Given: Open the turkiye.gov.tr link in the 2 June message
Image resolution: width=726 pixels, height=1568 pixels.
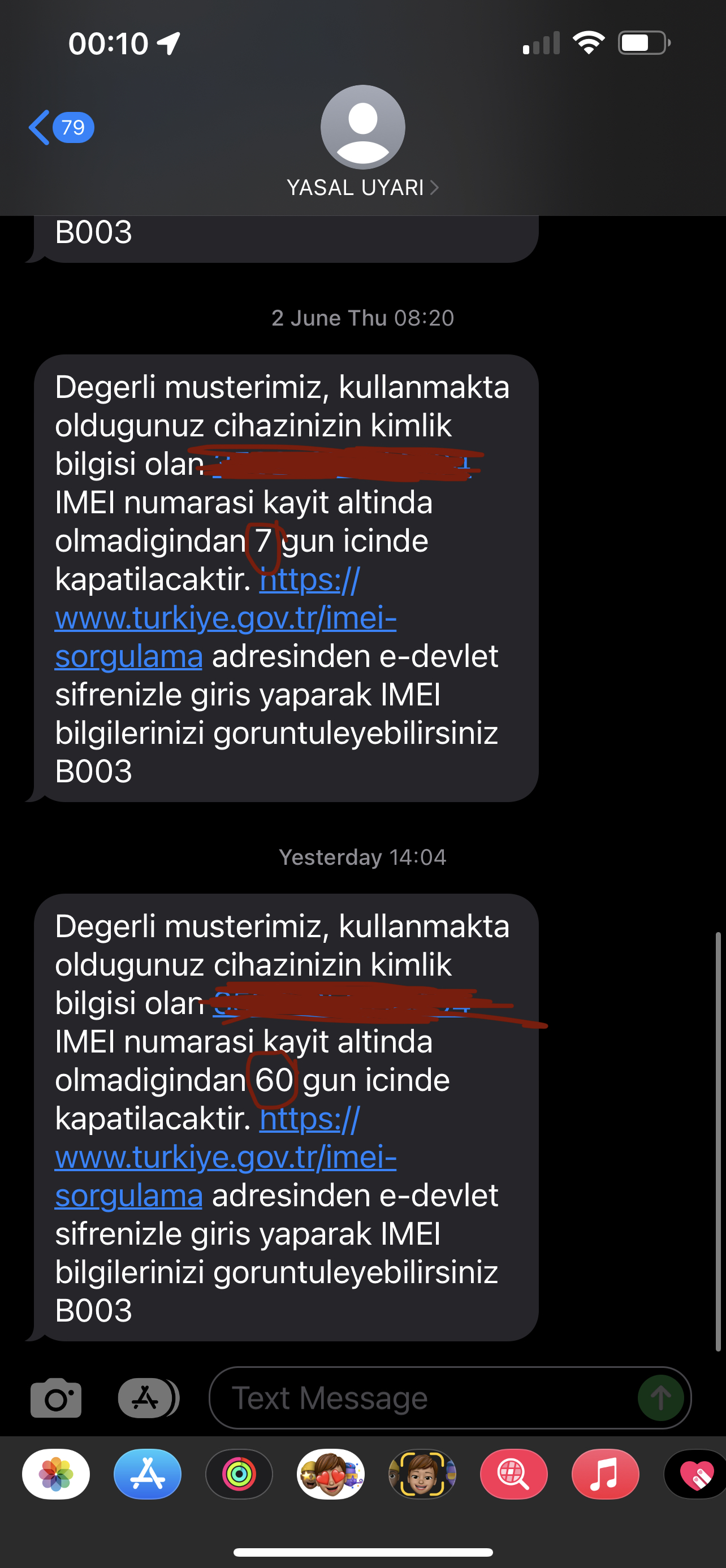Looking at the screenshot, I should coord(226,618).
